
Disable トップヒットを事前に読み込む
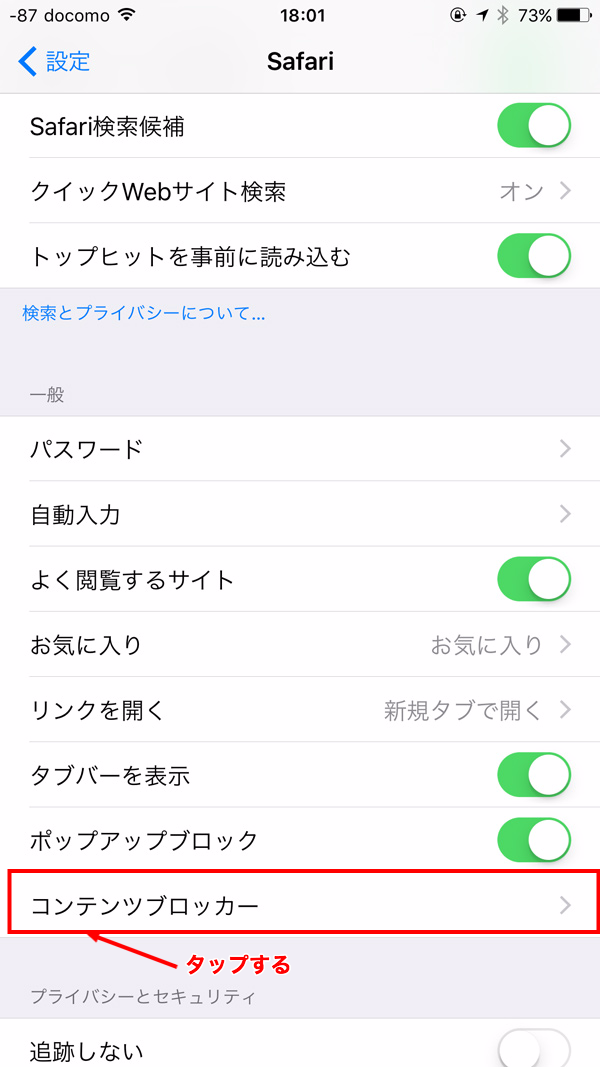pos(534,257)
